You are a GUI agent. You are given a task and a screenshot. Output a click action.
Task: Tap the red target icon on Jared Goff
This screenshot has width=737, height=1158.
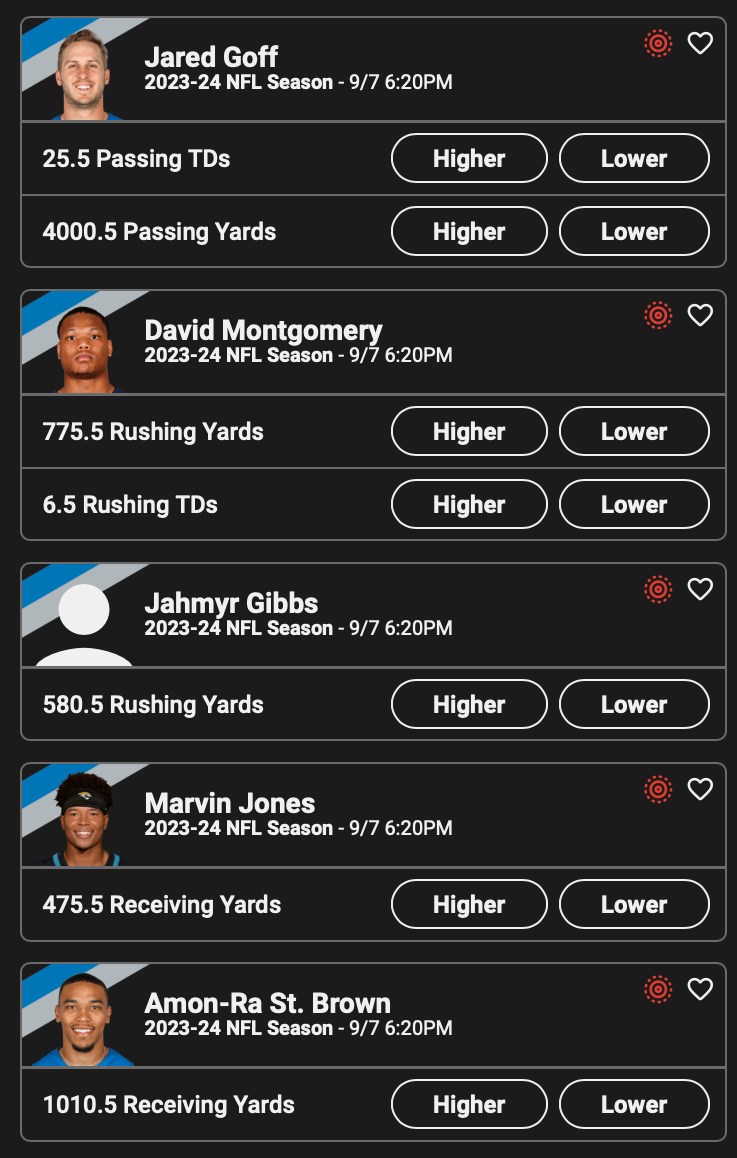pyautogui.click(x=658, y=43)
